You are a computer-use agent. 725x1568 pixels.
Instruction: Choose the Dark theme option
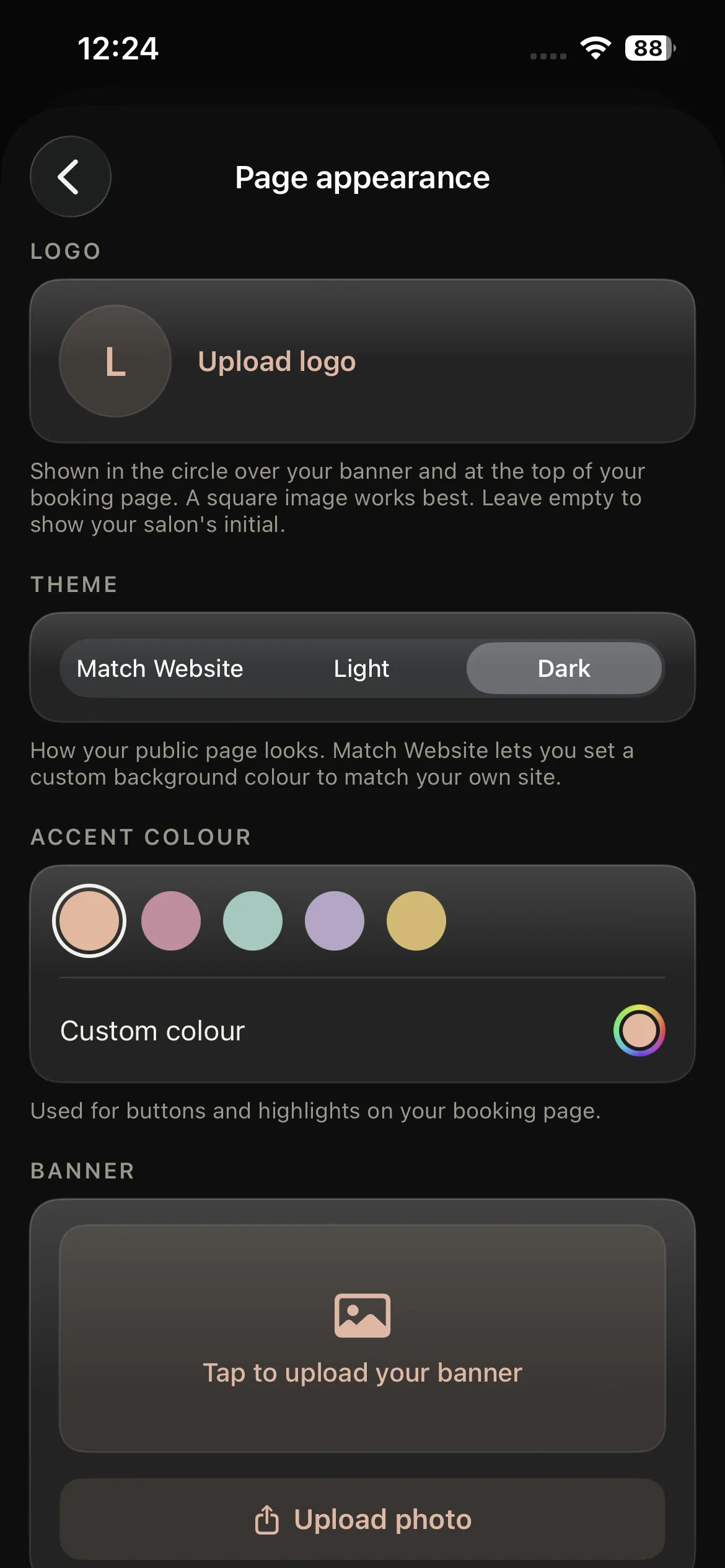pyautogui.click(x=564, y=668)
